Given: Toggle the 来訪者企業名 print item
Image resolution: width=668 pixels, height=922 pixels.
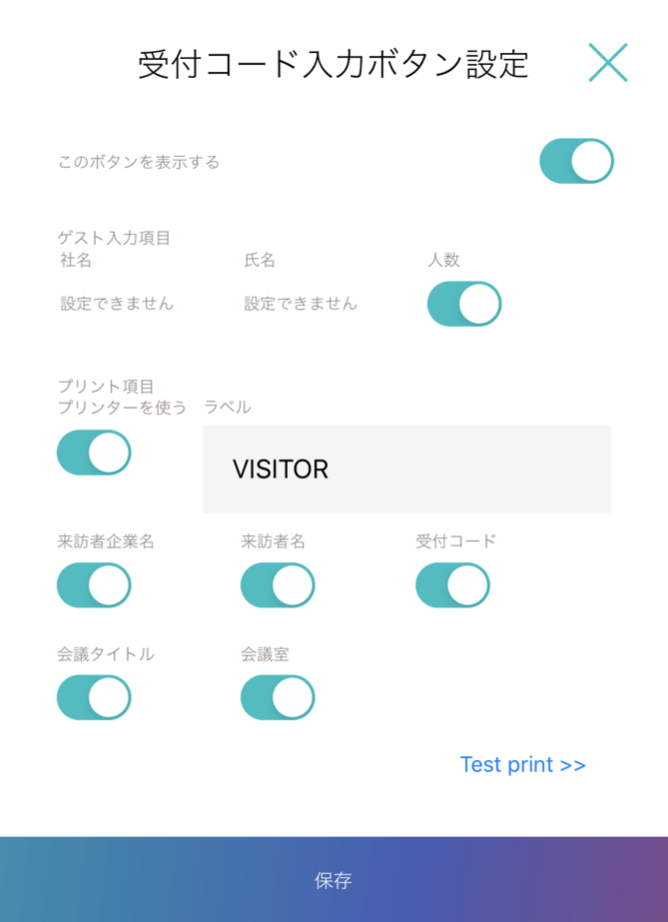Looking at the screenshot, I should click(x=94, y=585).
